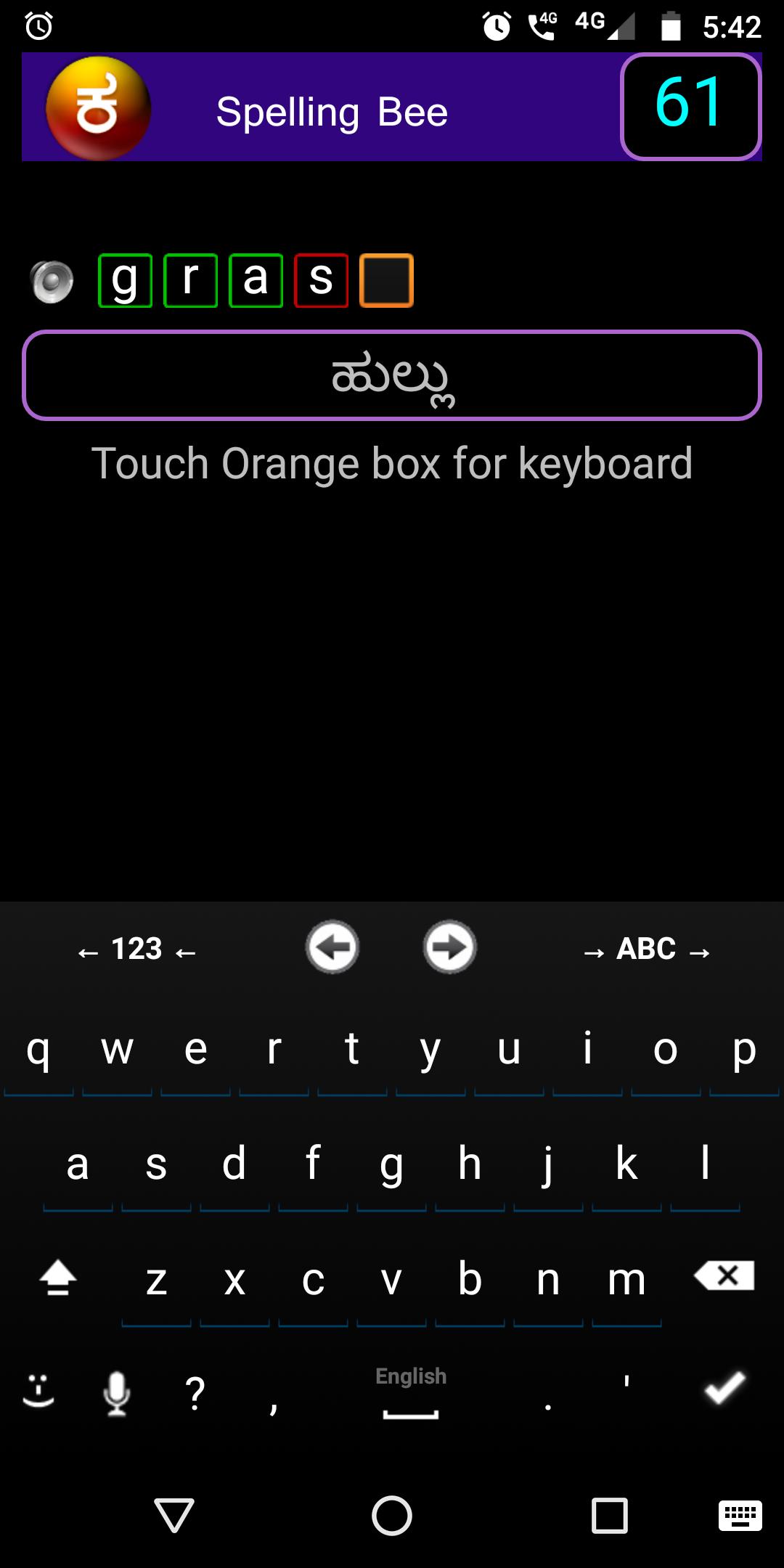
Task: Open the keyboard switcher icon in navigation bar
Action: 740,1516
